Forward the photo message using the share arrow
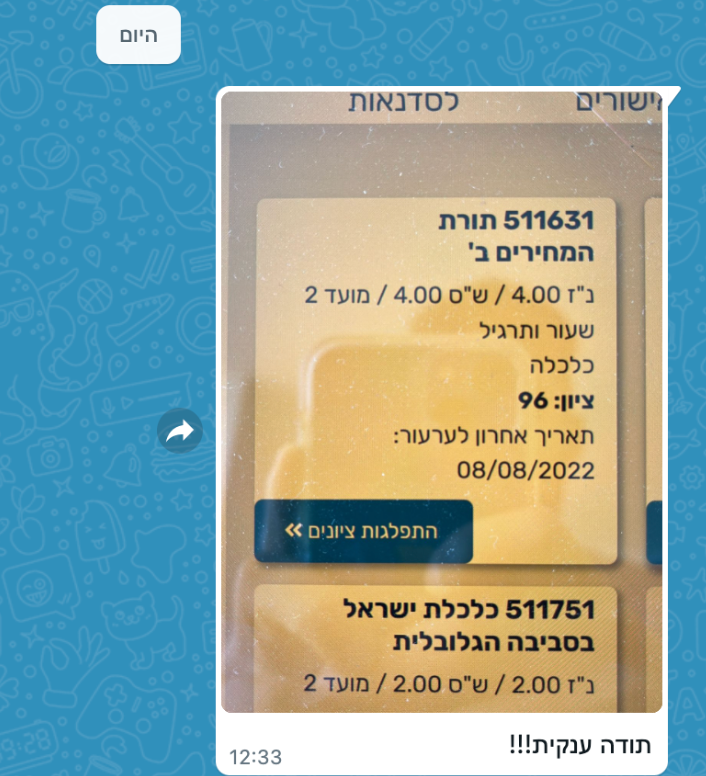The height and width of the screenshot is (776, 706). coord(180,431)
